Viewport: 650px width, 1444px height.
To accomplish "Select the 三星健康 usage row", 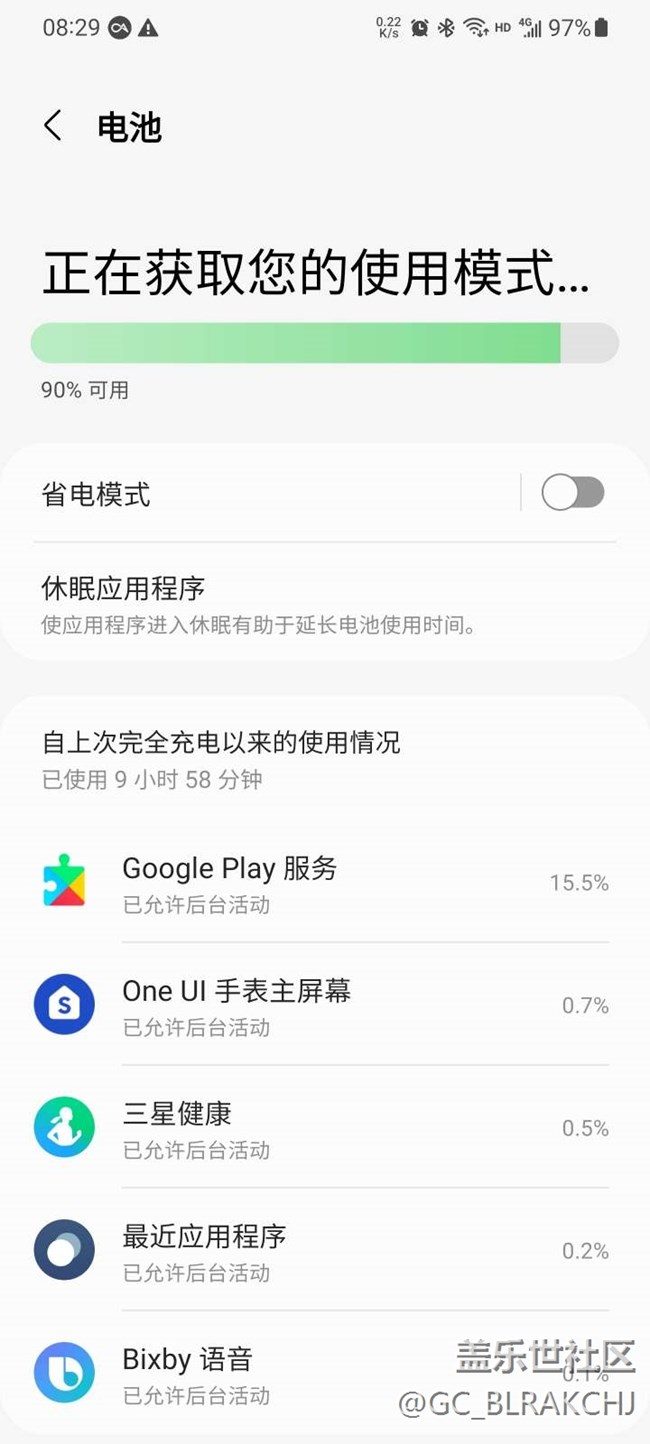I will (x=325, y=1129).
